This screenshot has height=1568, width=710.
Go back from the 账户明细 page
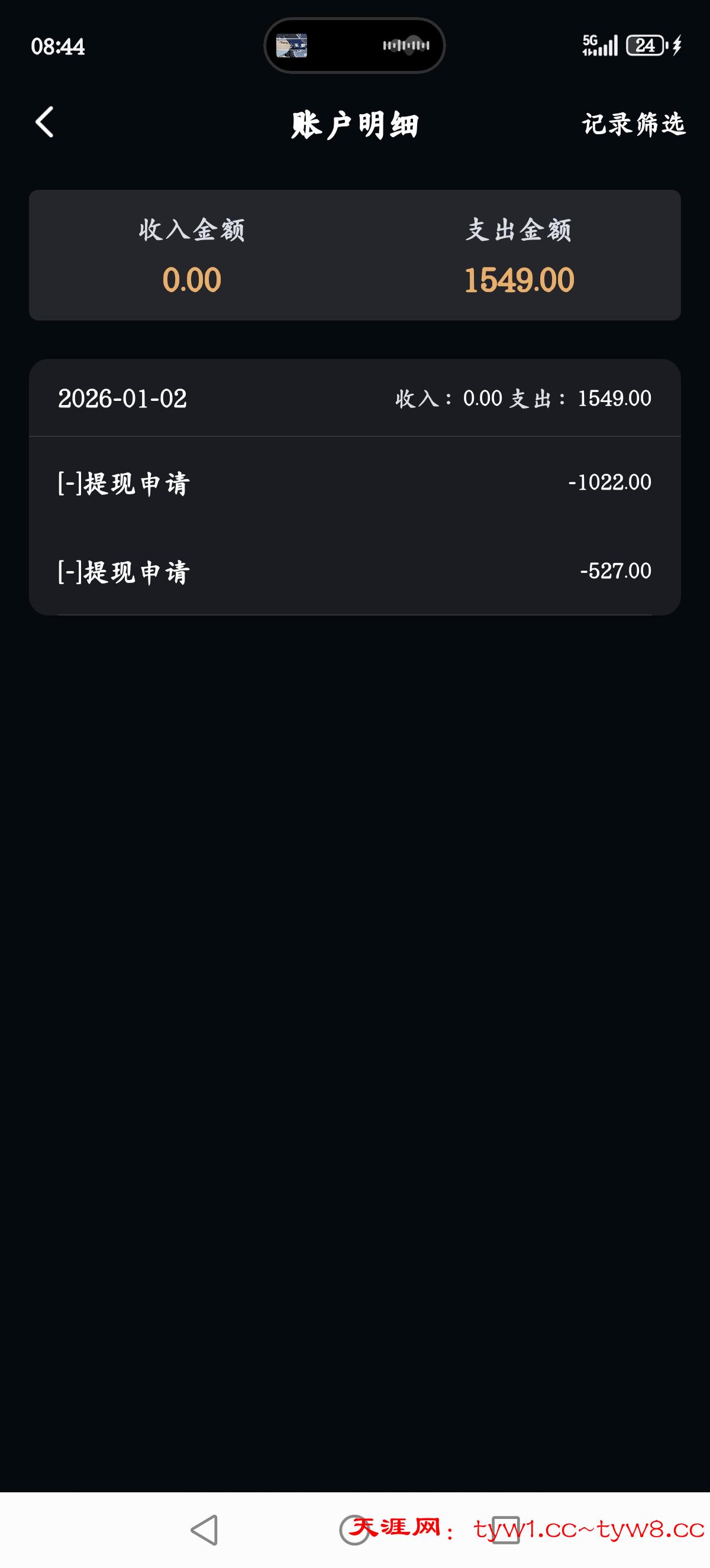[44, 122]
